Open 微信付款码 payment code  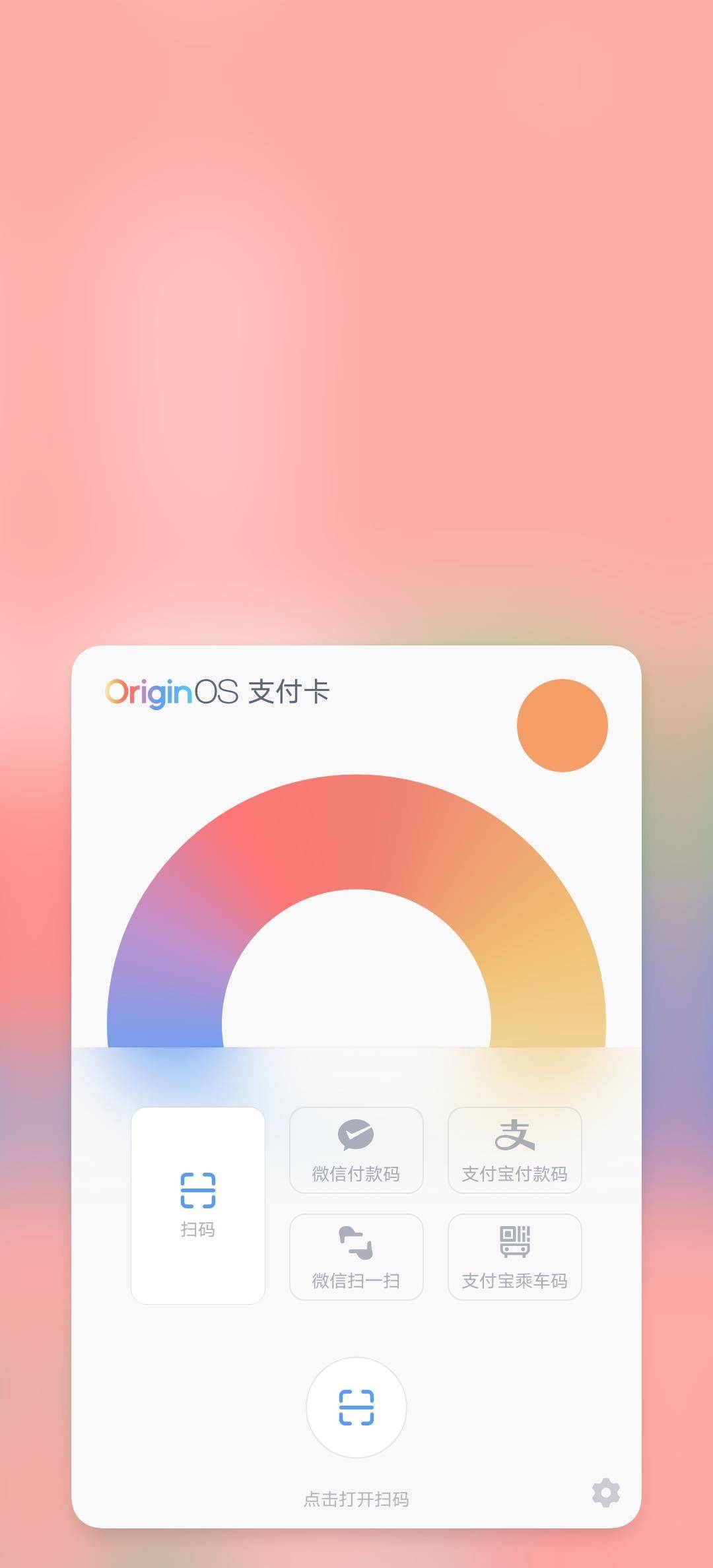(356, 1150)
